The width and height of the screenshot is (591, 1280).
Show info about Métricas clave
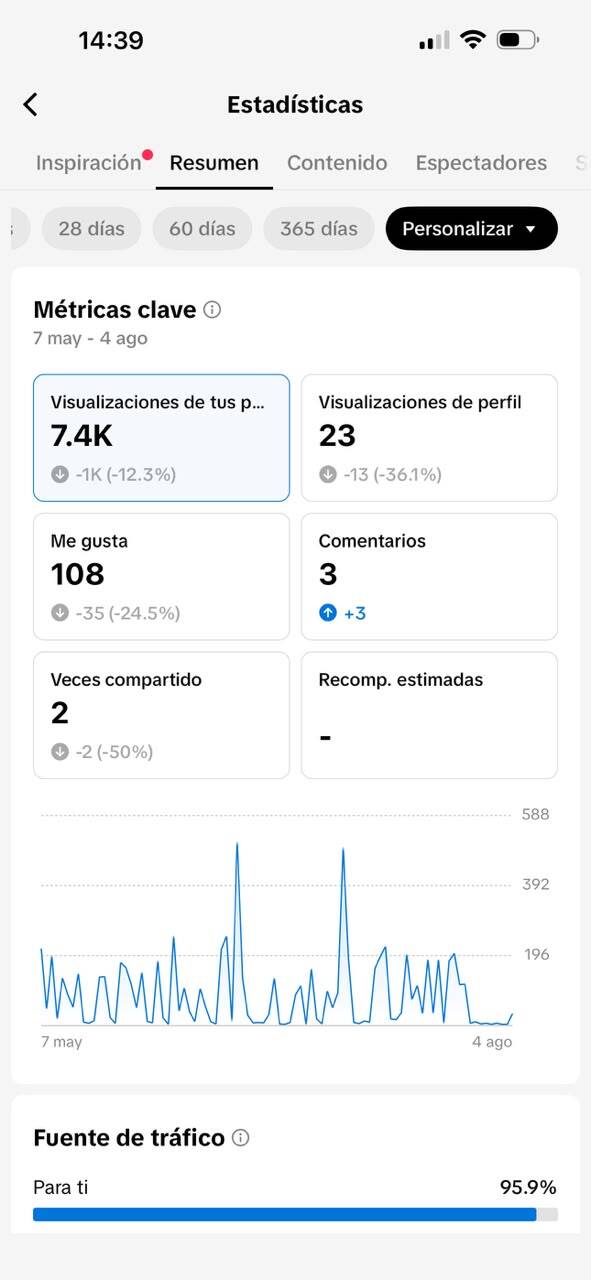[x=212, y=310]
